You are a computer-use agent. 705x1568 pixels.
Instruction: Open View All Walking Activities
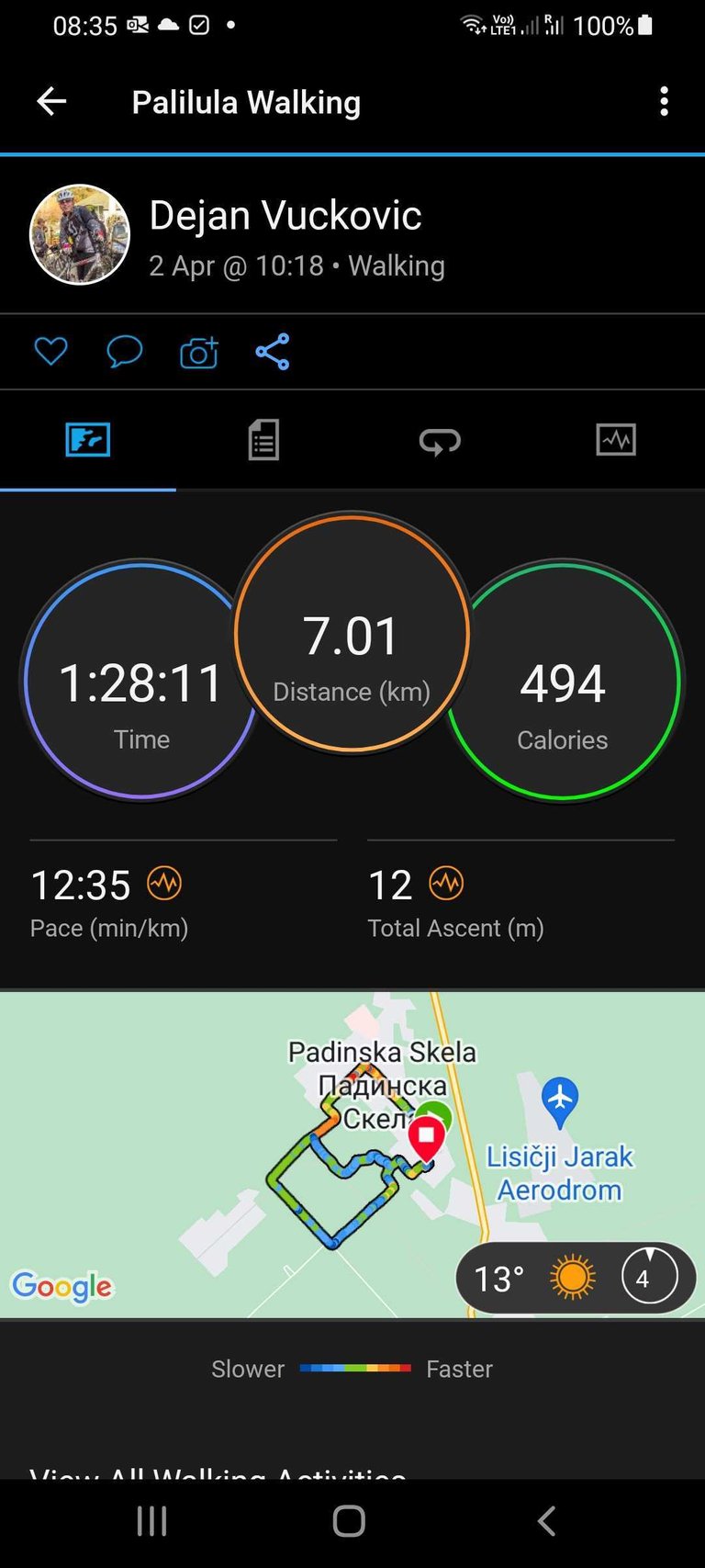coord(218,1470)
